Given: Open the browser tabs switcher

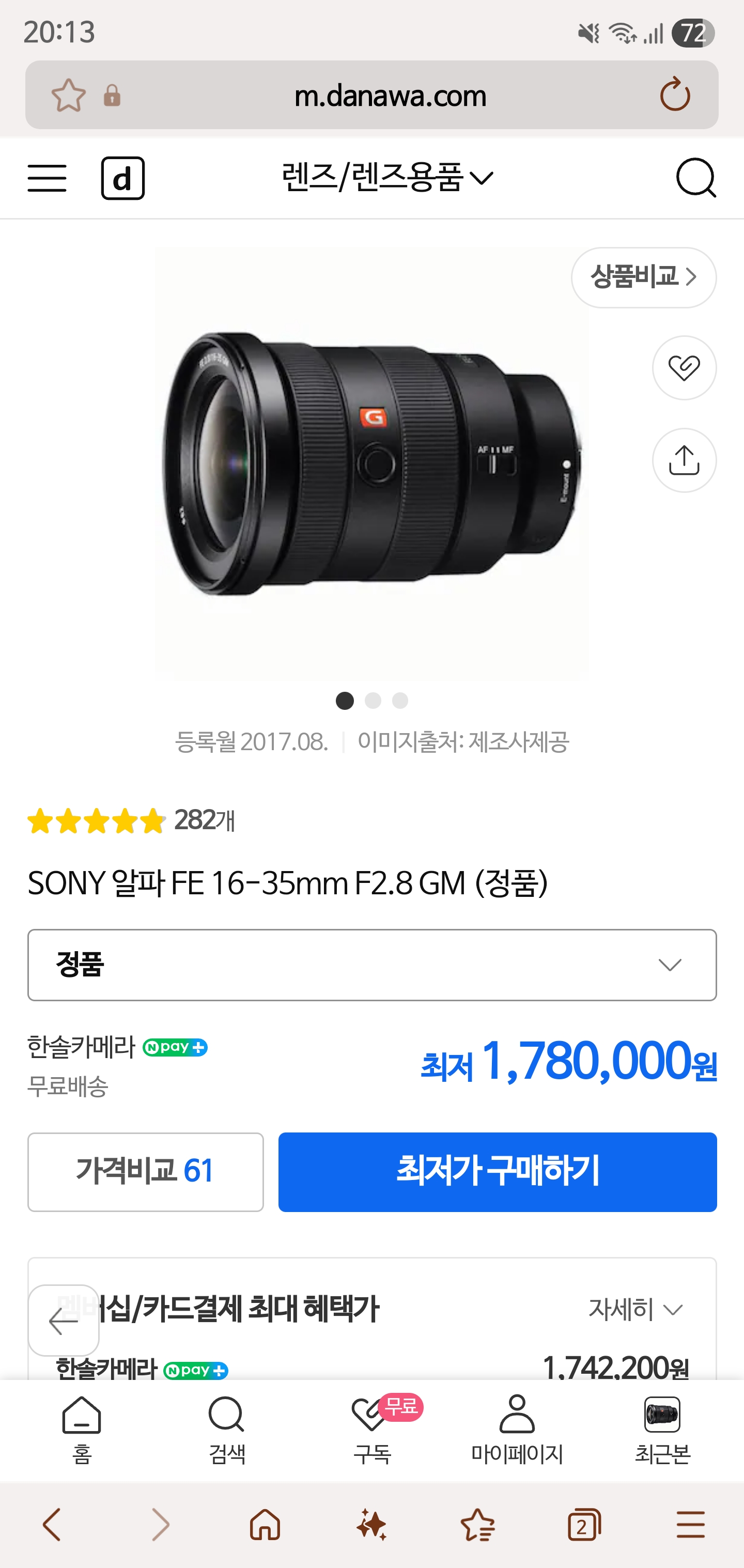Looking at the screenshot, I should [x=584, y=1525].
